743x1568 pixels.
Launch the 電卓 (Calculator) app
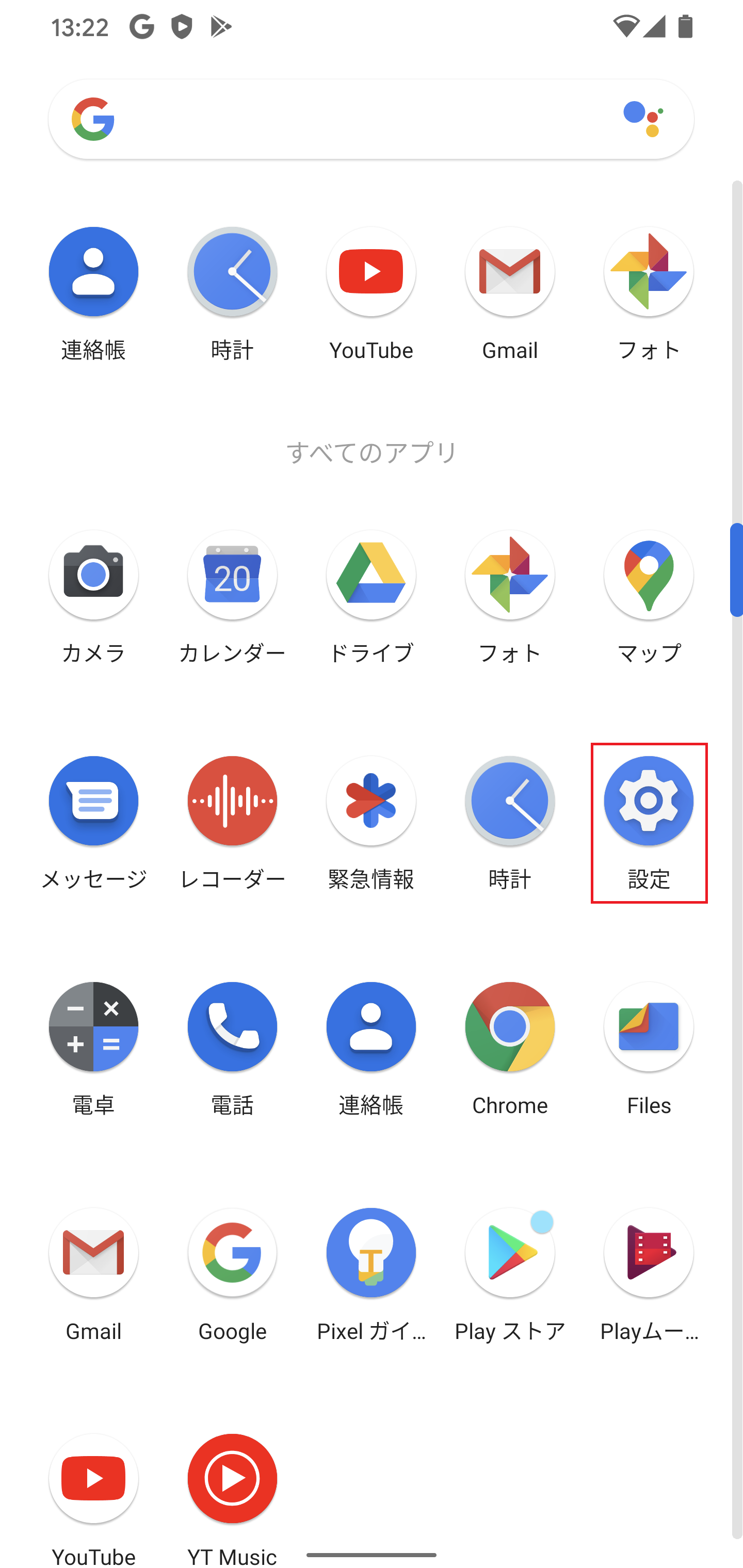[93, 1027]
